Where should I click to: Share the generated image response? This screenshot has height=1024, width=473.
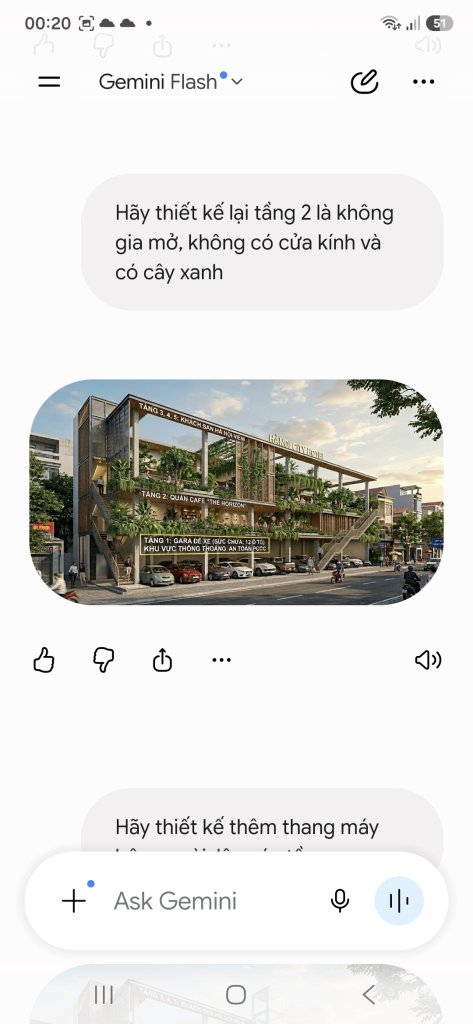(162, 660)
